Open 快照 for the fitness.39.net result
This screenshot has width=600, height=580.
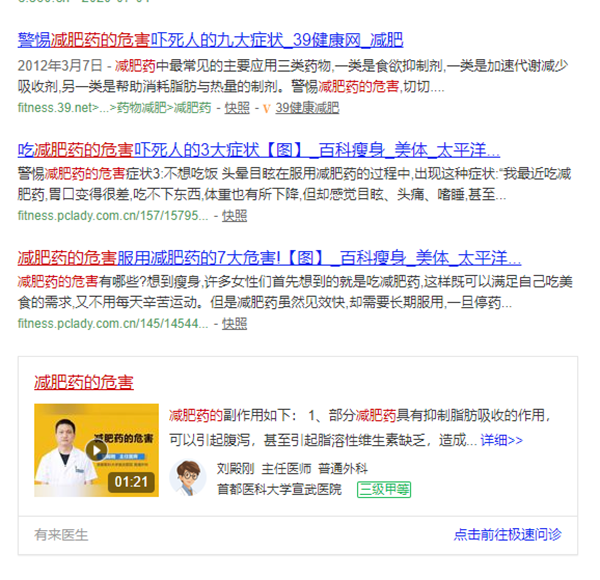pyautogui.click(x=237, y=108)
